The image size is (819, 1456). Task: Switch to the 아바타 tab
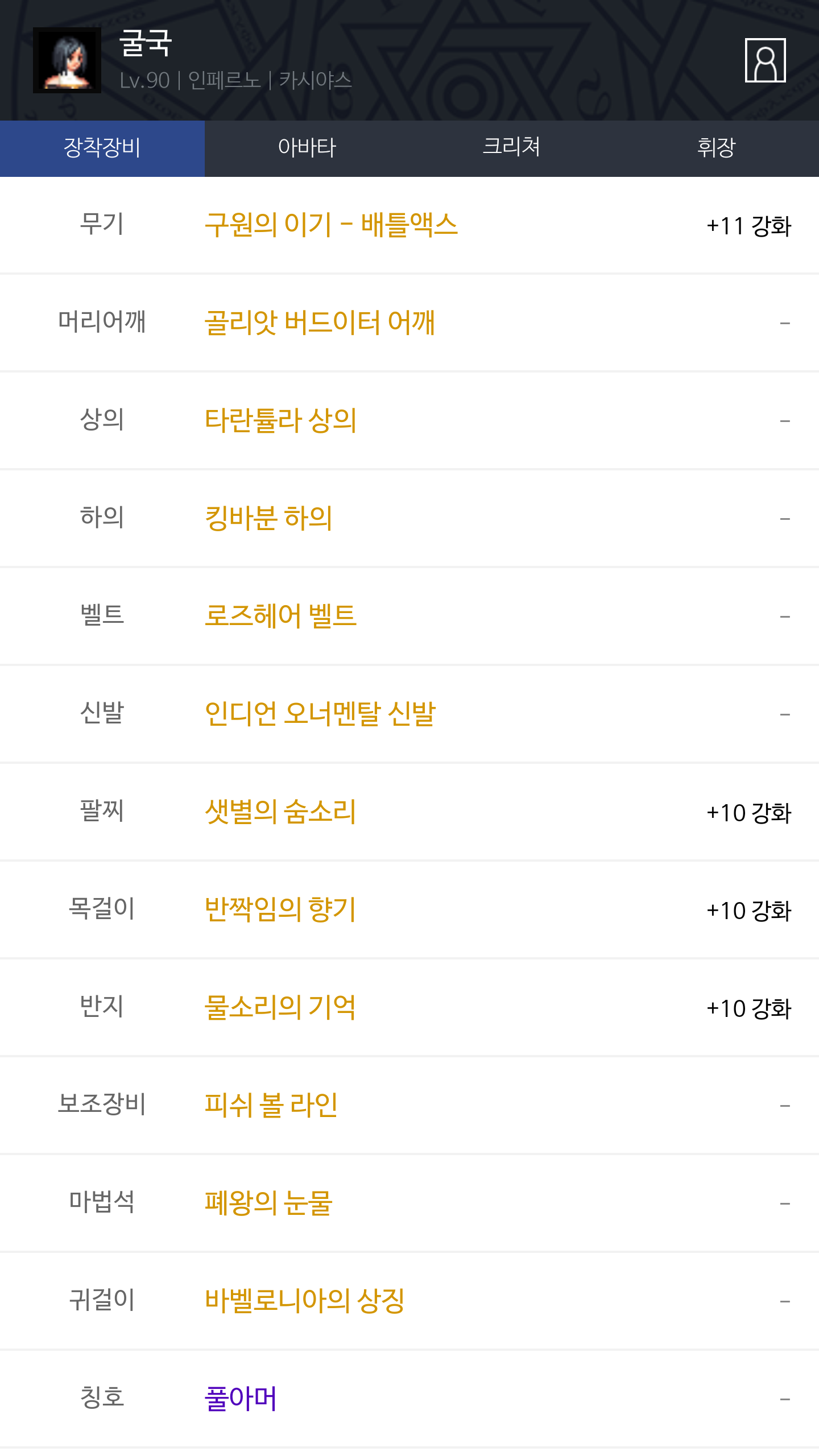307,148
